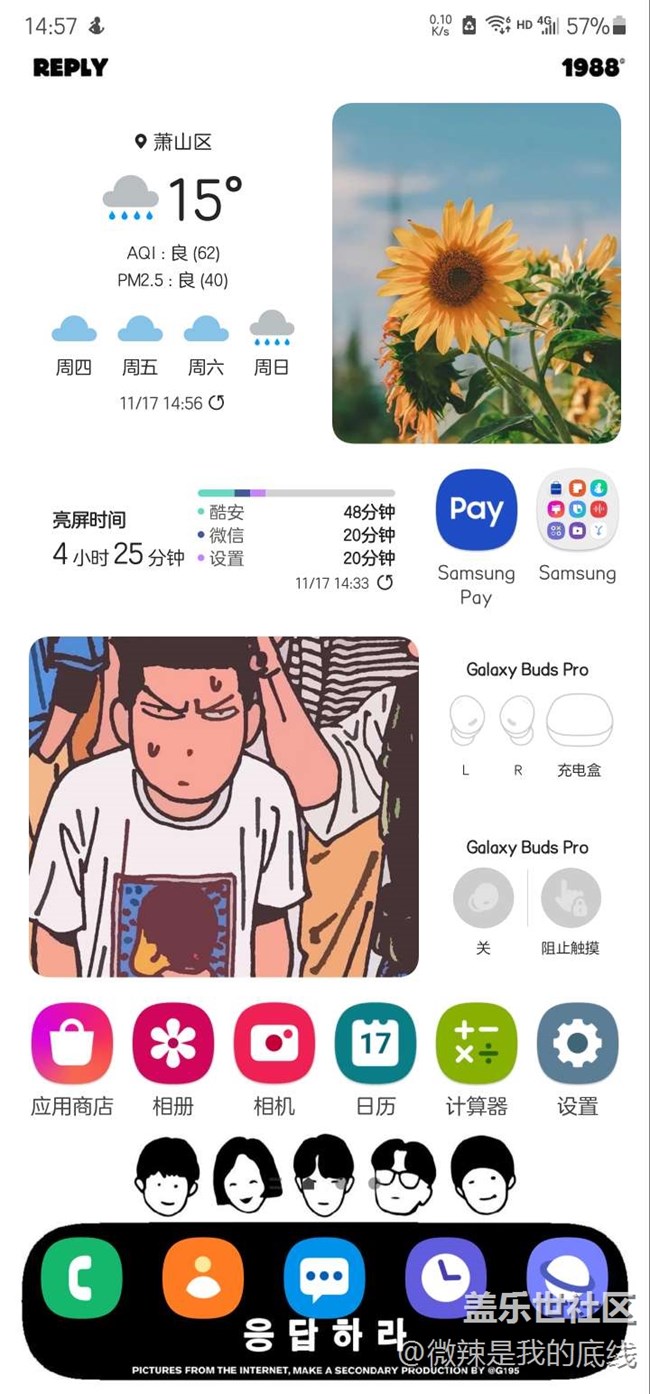This screenshot has width=650, height=1394.
Task: Launch 应用商店 app store
Action: (72, 1043)
